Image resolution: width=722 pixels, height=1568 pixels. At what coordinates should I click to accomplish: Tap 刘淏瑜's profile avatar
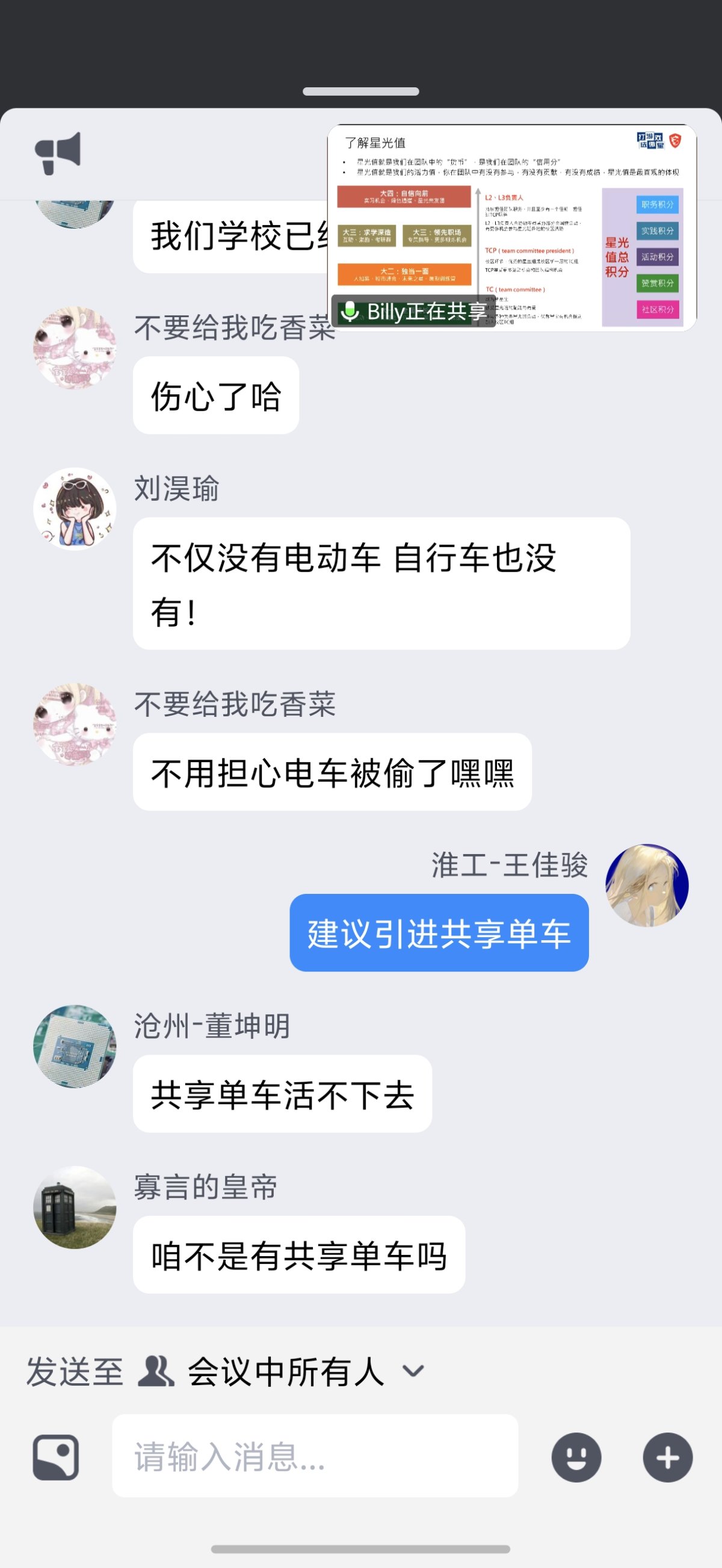coord(74,509)
